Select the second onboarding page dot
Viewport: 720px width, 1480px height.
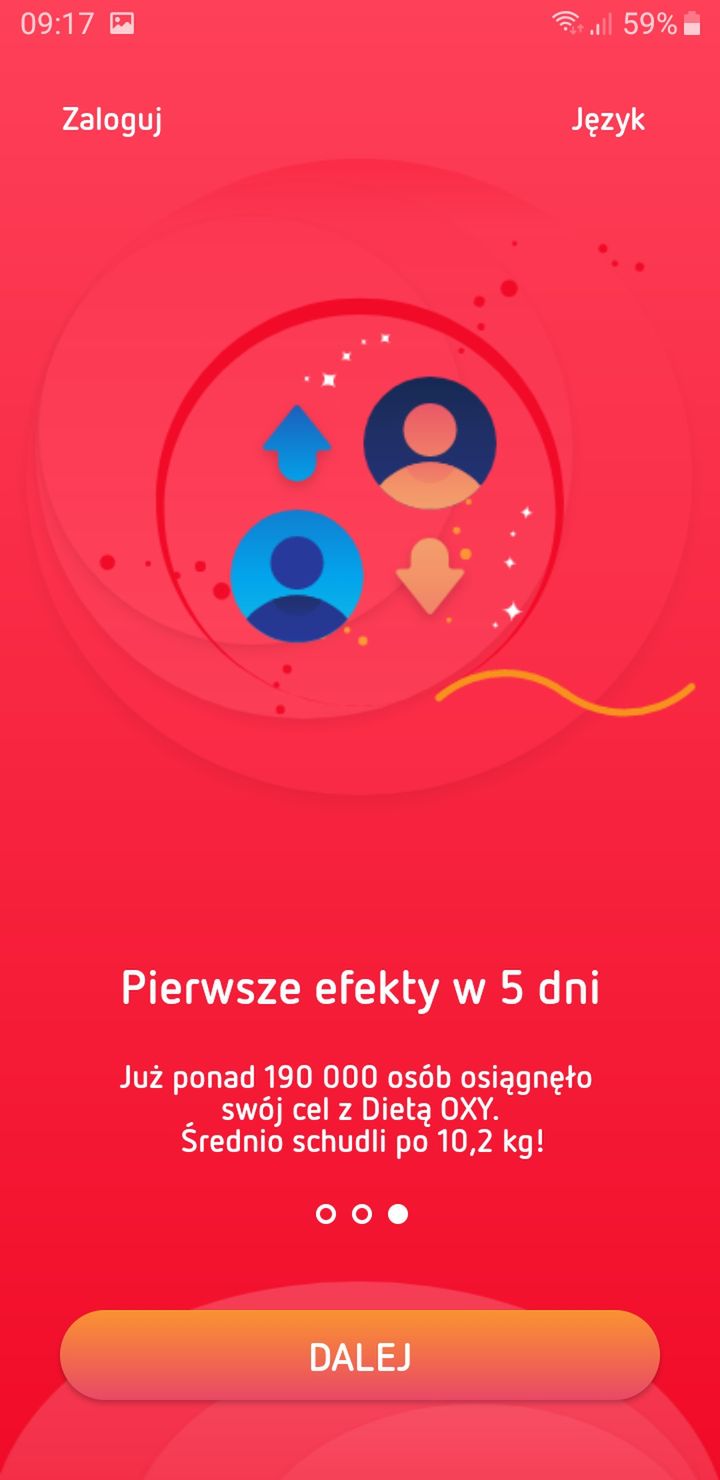coord(362,1214)
